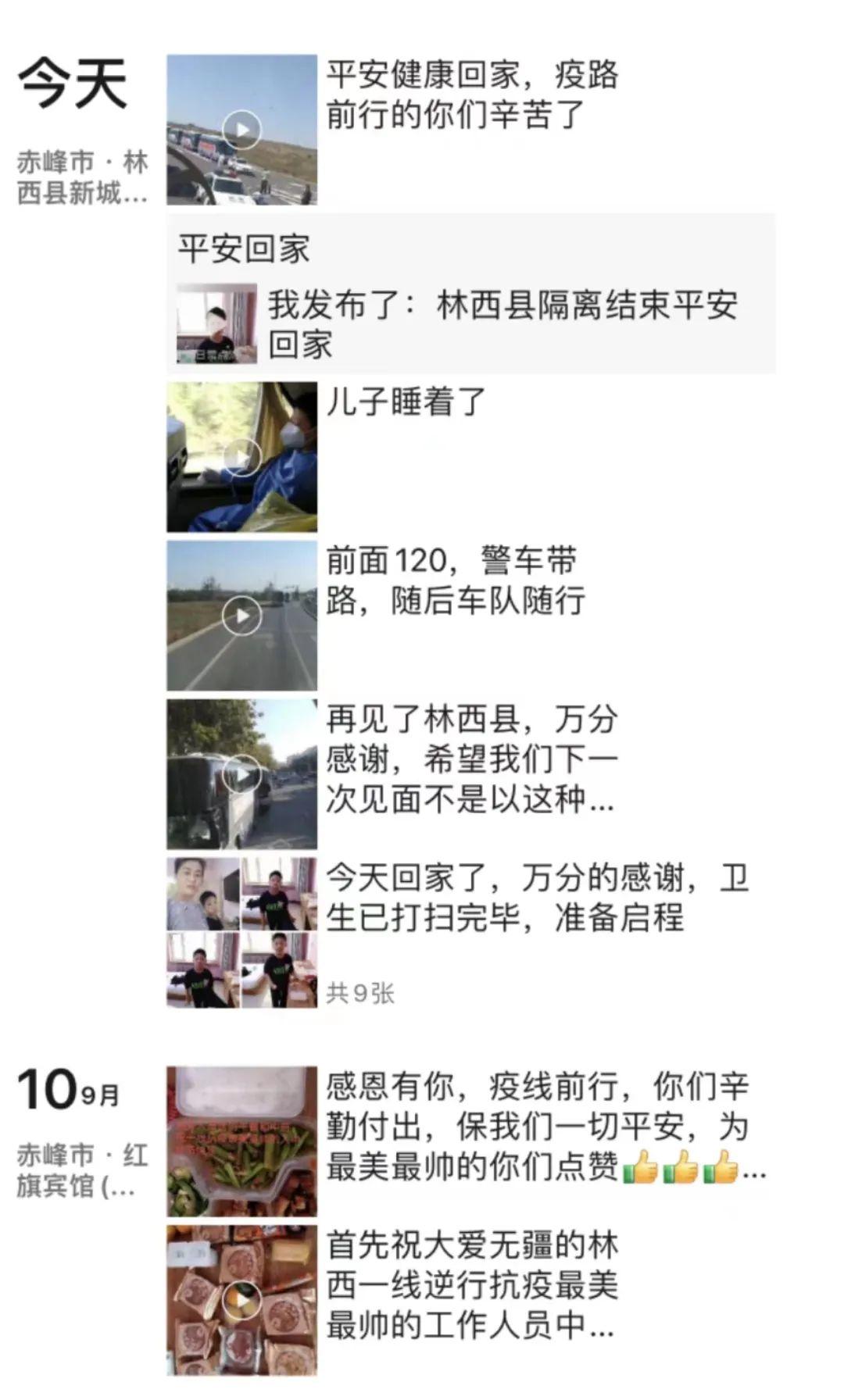Open the 9-photo post 今天回家了
Image resolution: width=844 pixels, height=1400 pixels.
pyautogui.click(x=241, y=933)
